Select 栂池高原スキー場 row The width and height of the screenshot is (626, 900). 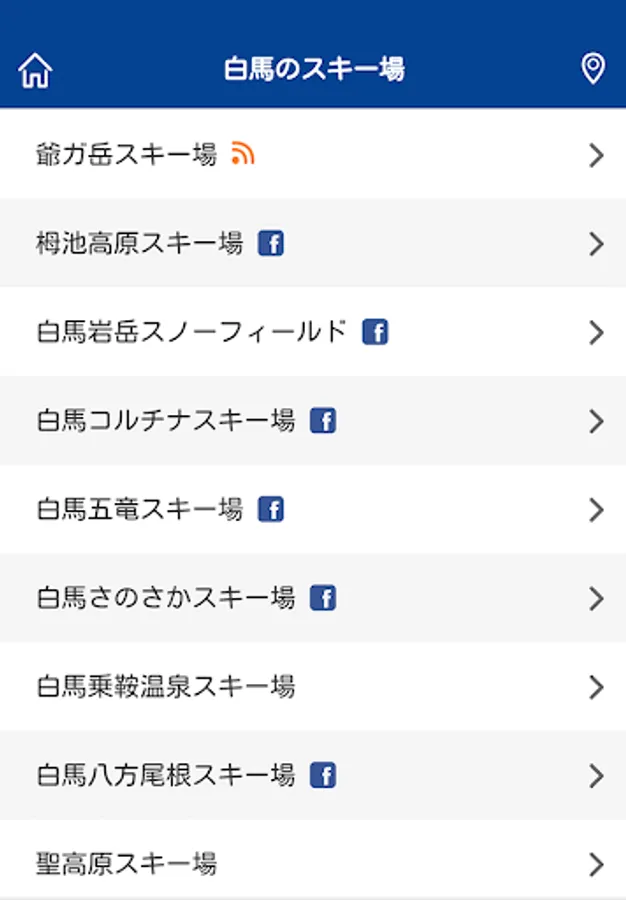tap(313, 243)
